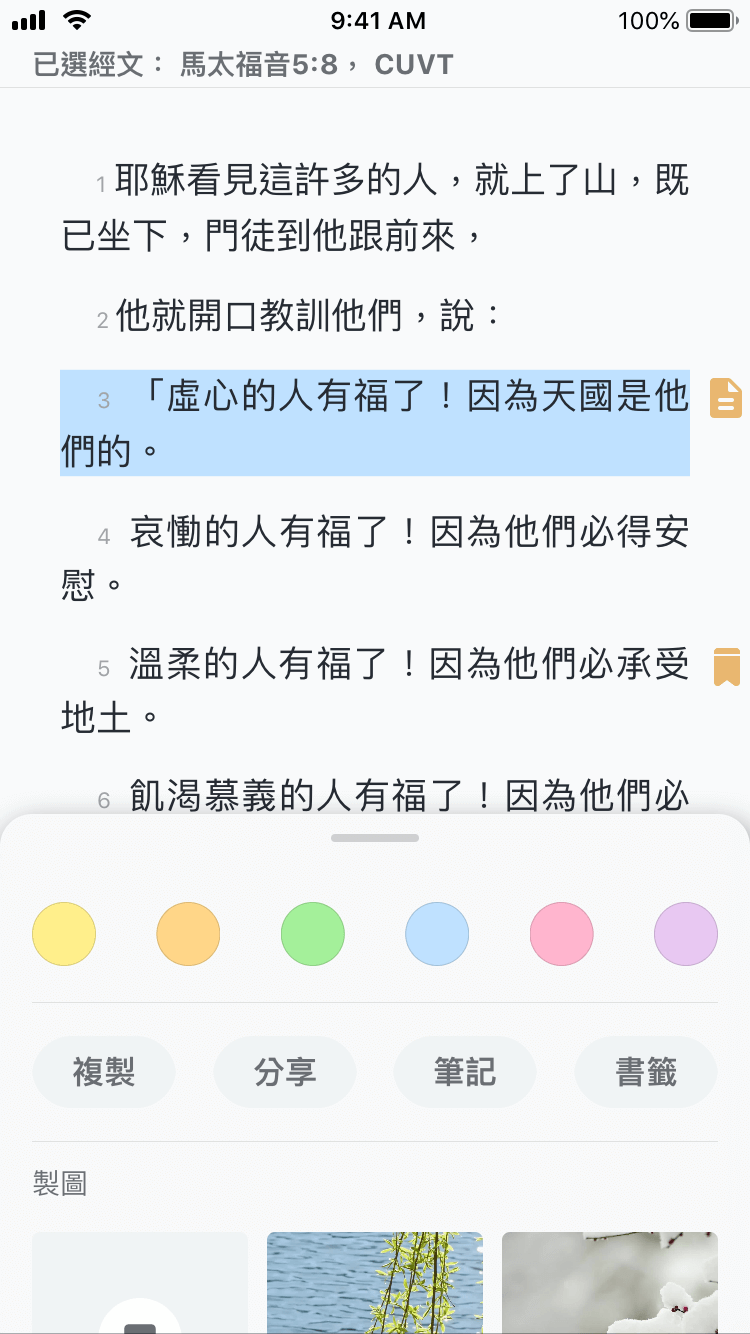The height and width of the screenshot is (1334, 750).
Task: Tap the sheet's drag handle
Action: click(x=375, y=838)
